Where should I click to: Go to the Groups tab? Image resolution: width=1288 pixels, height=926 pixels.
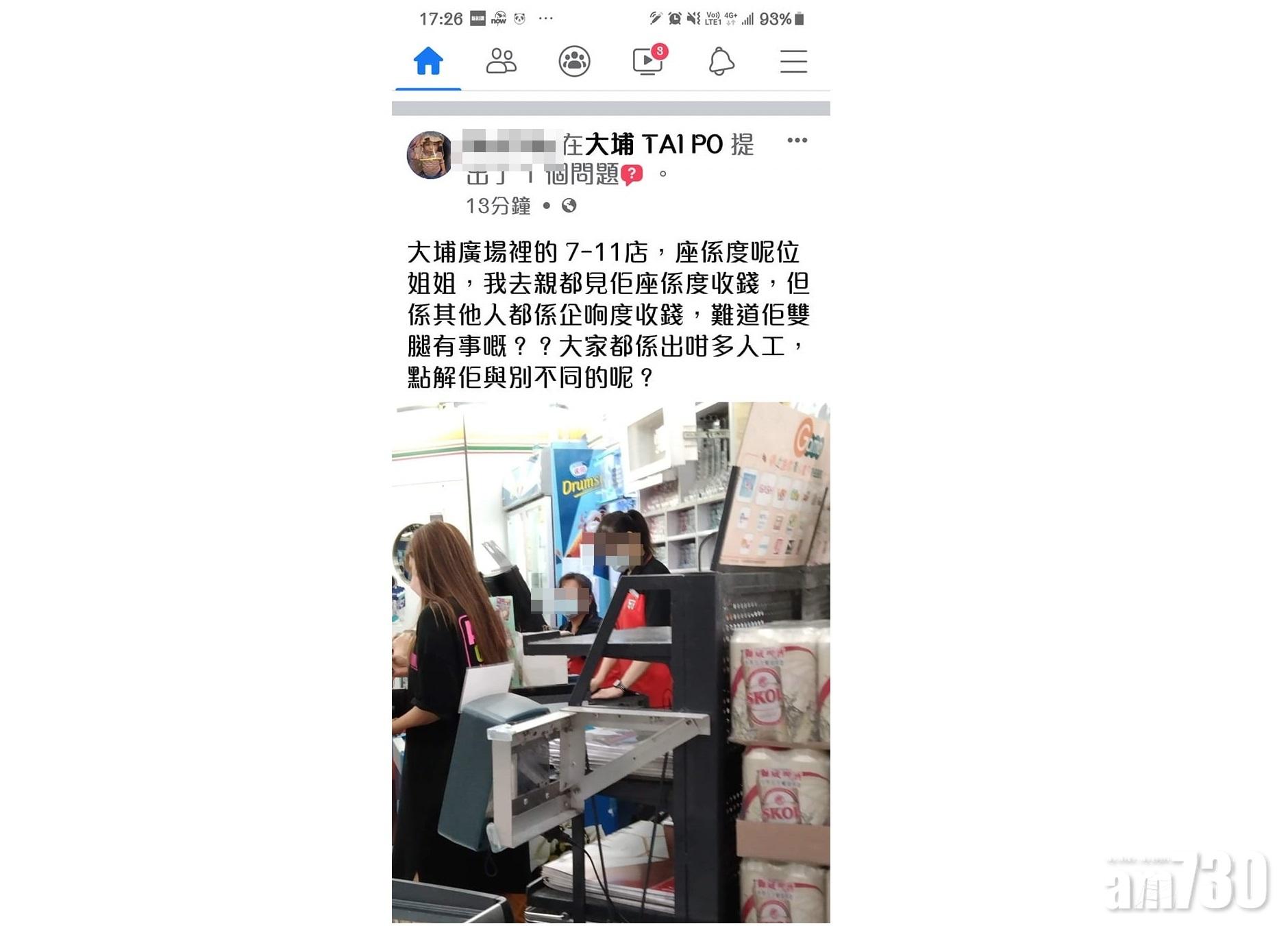[574, 61]
